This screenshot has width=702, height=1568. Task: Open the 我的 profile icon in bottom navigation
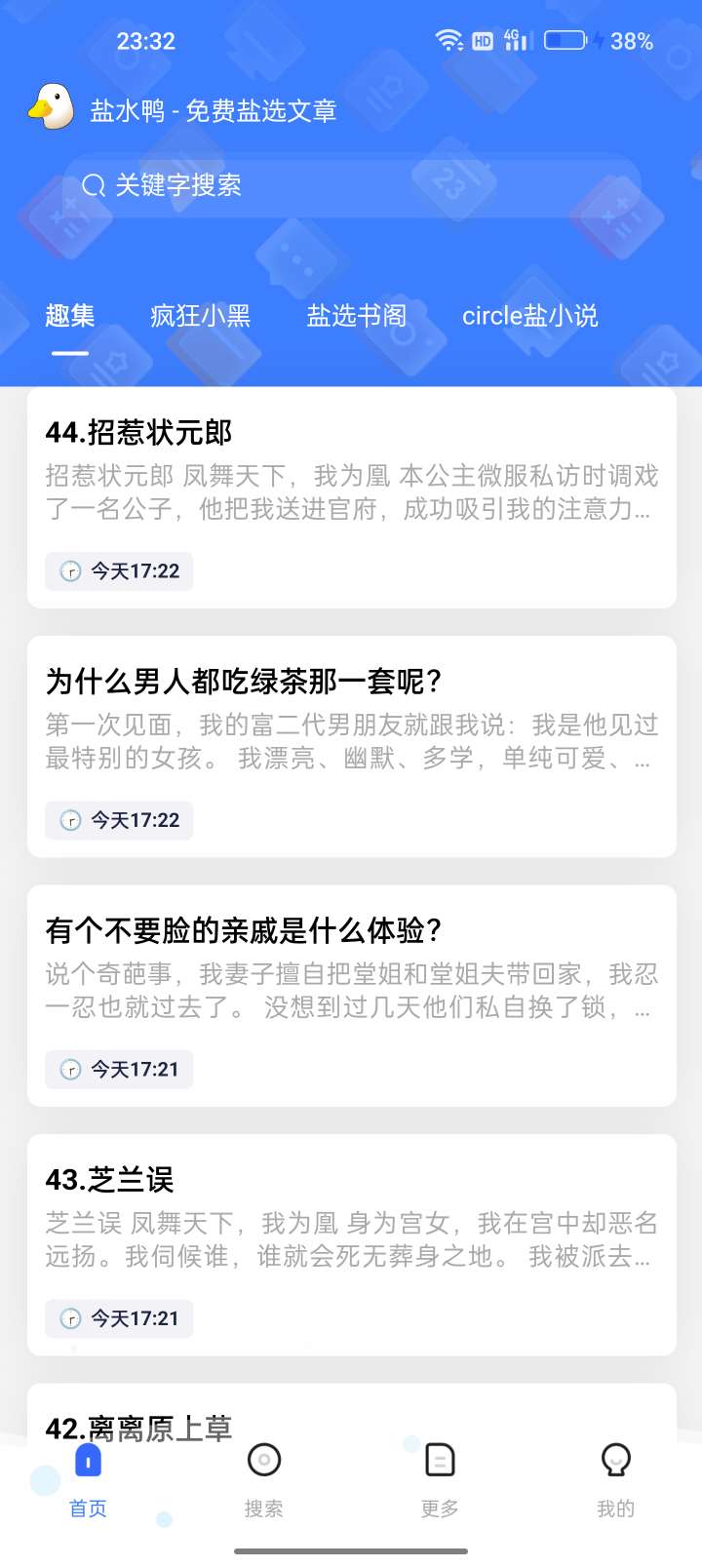point(614,1459)
